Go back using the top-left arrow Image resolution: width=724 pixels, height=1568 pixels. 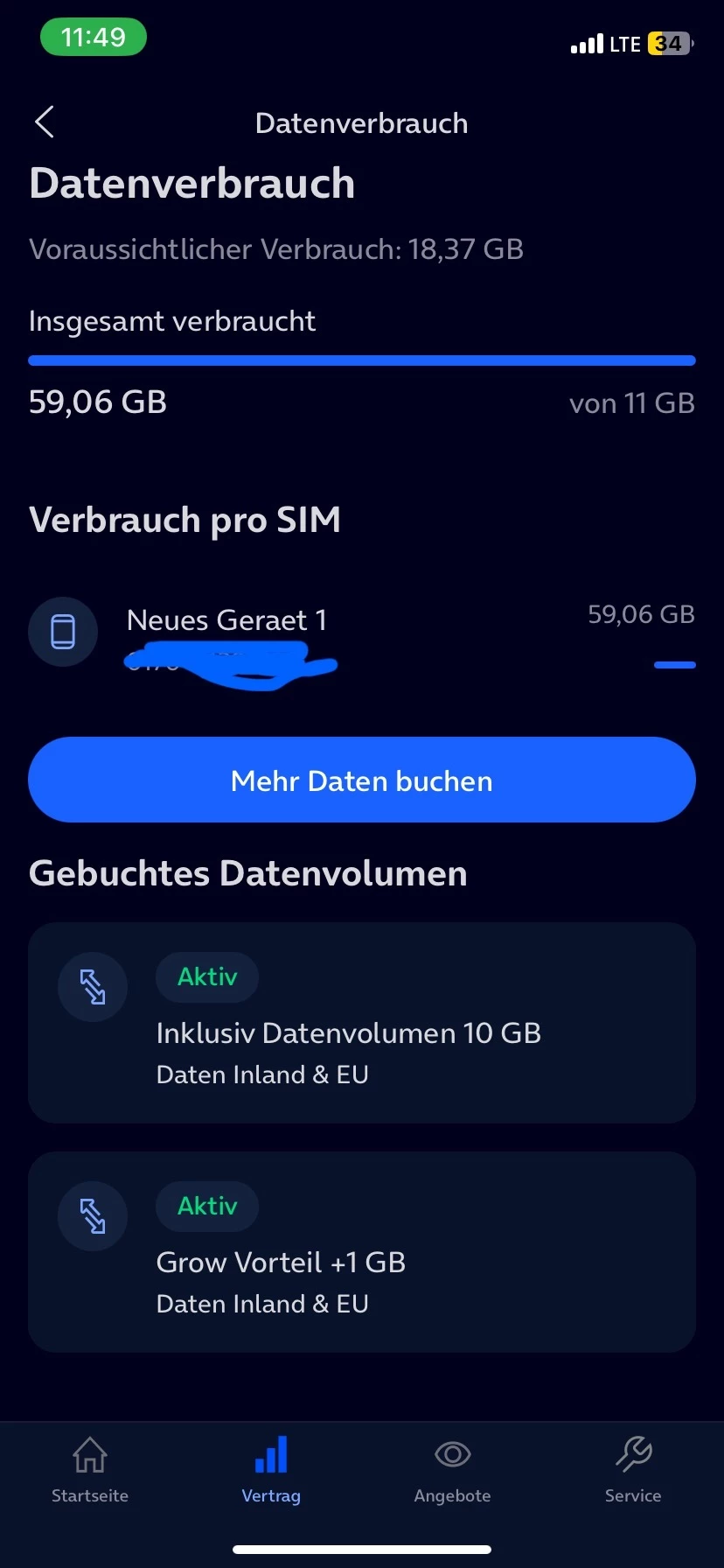point(45,122)
